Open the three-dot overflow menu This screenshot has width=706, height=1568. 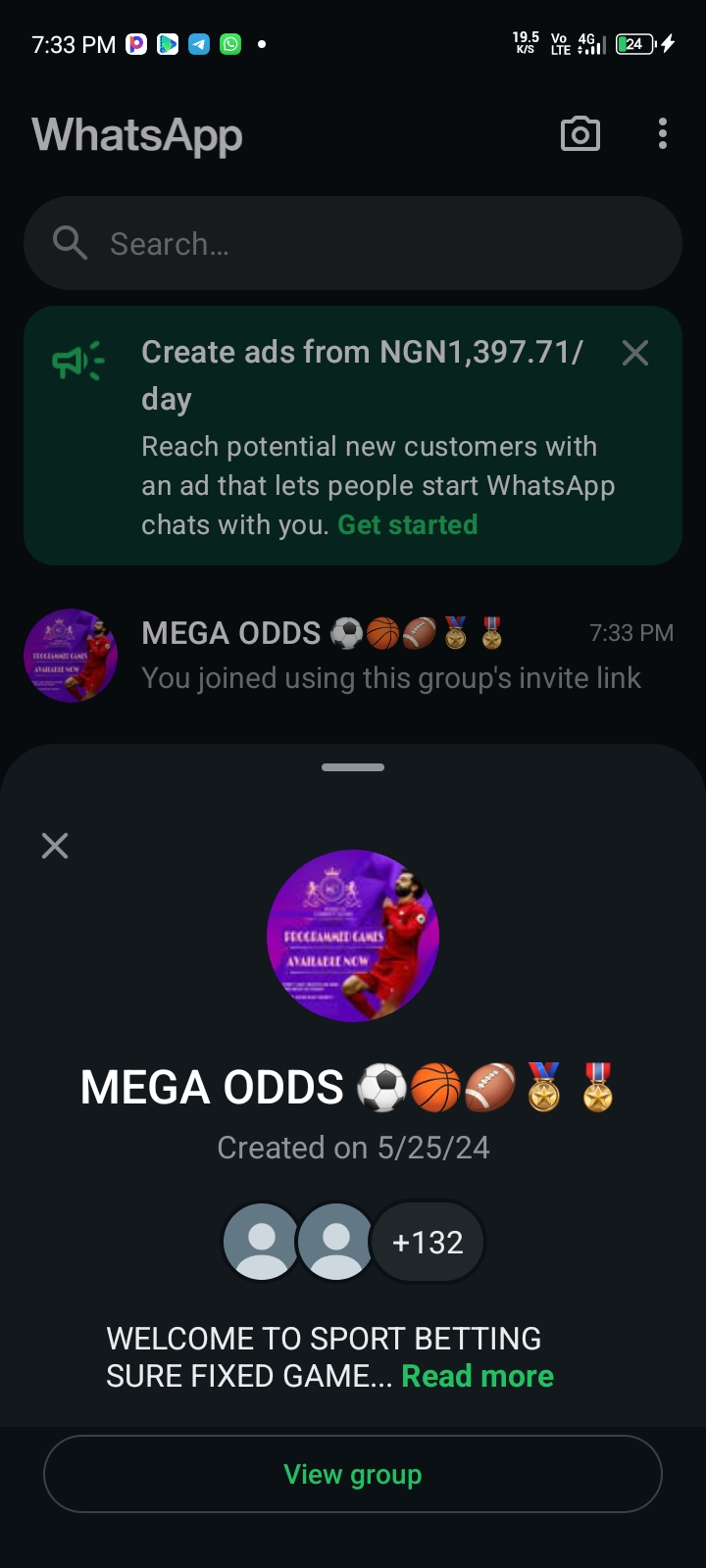click(663, 134)
